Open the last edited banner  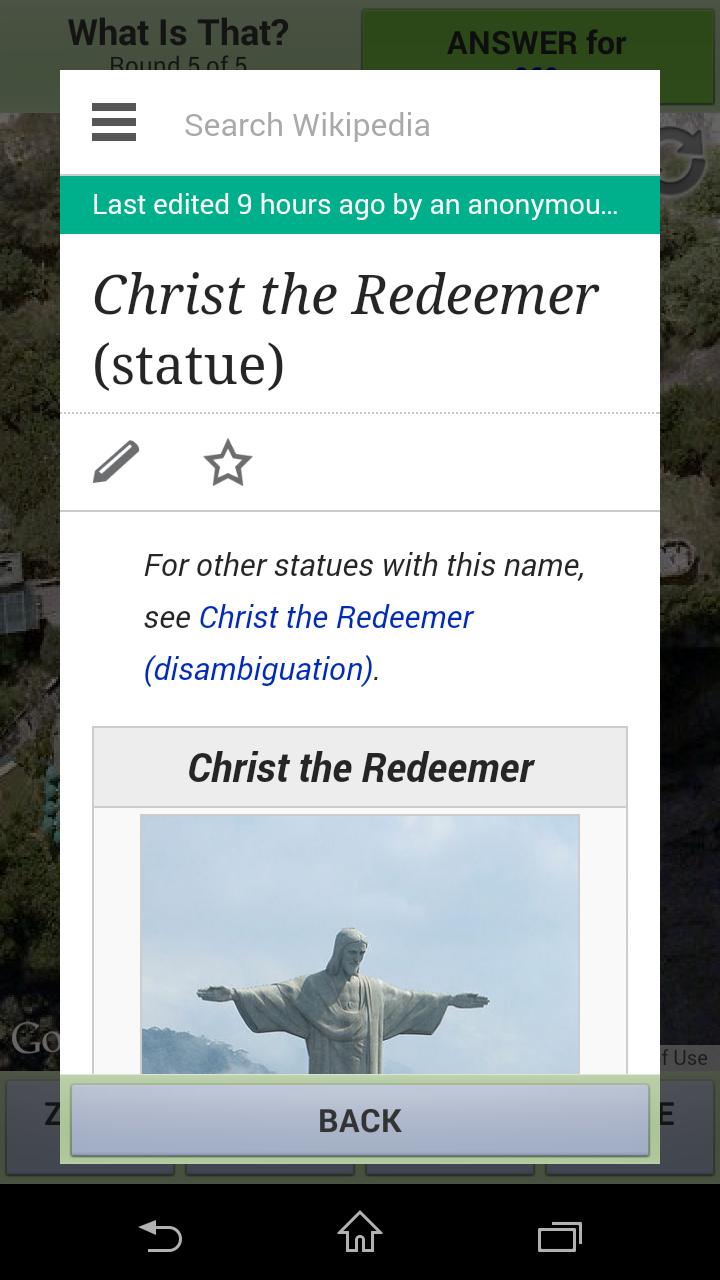pyautogui.click(x=359, y=205)
